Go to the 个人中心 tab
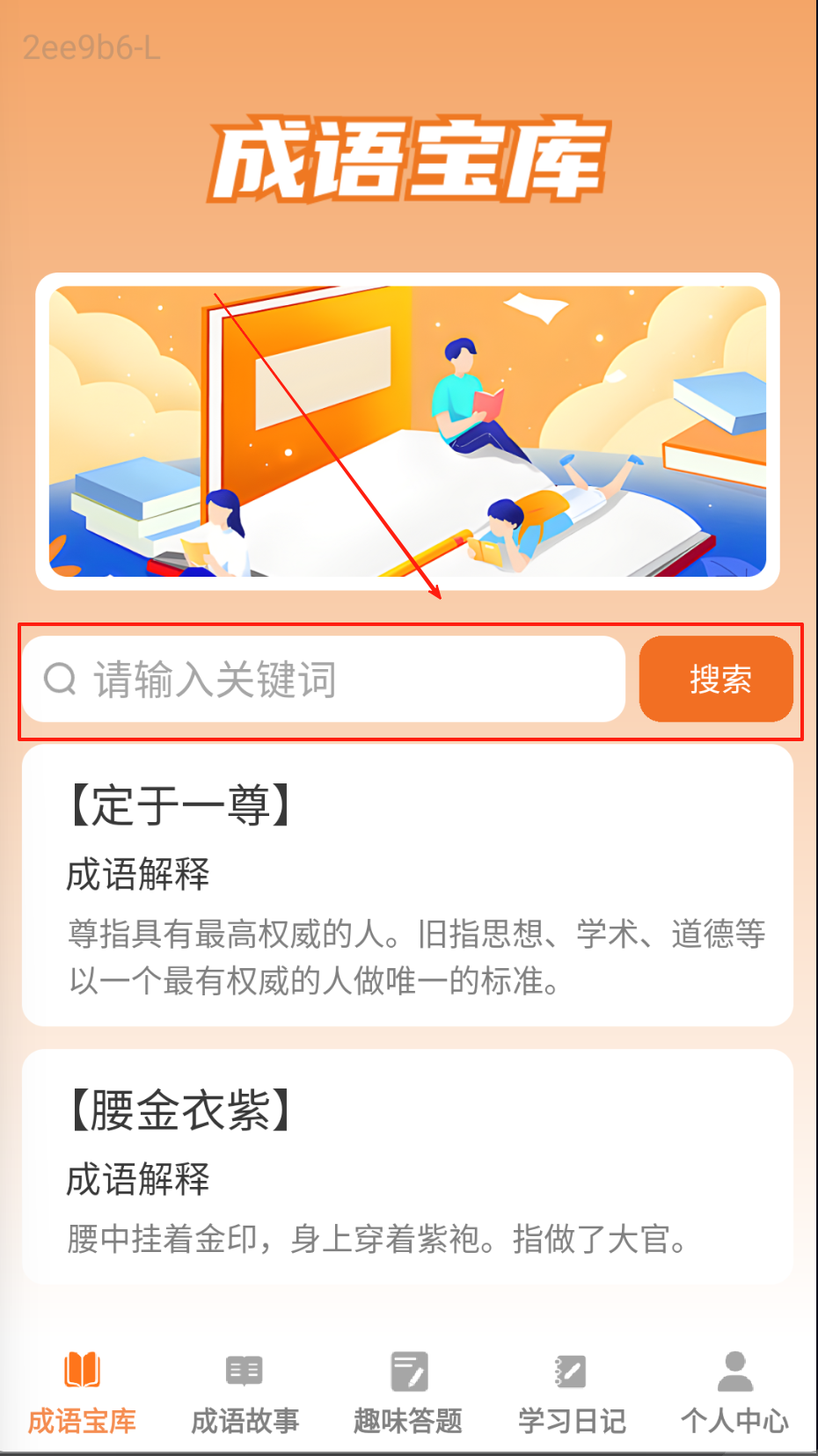The height and width of the screenshot is (1456, 818). pyautogui.click(x=734, y=1394)
